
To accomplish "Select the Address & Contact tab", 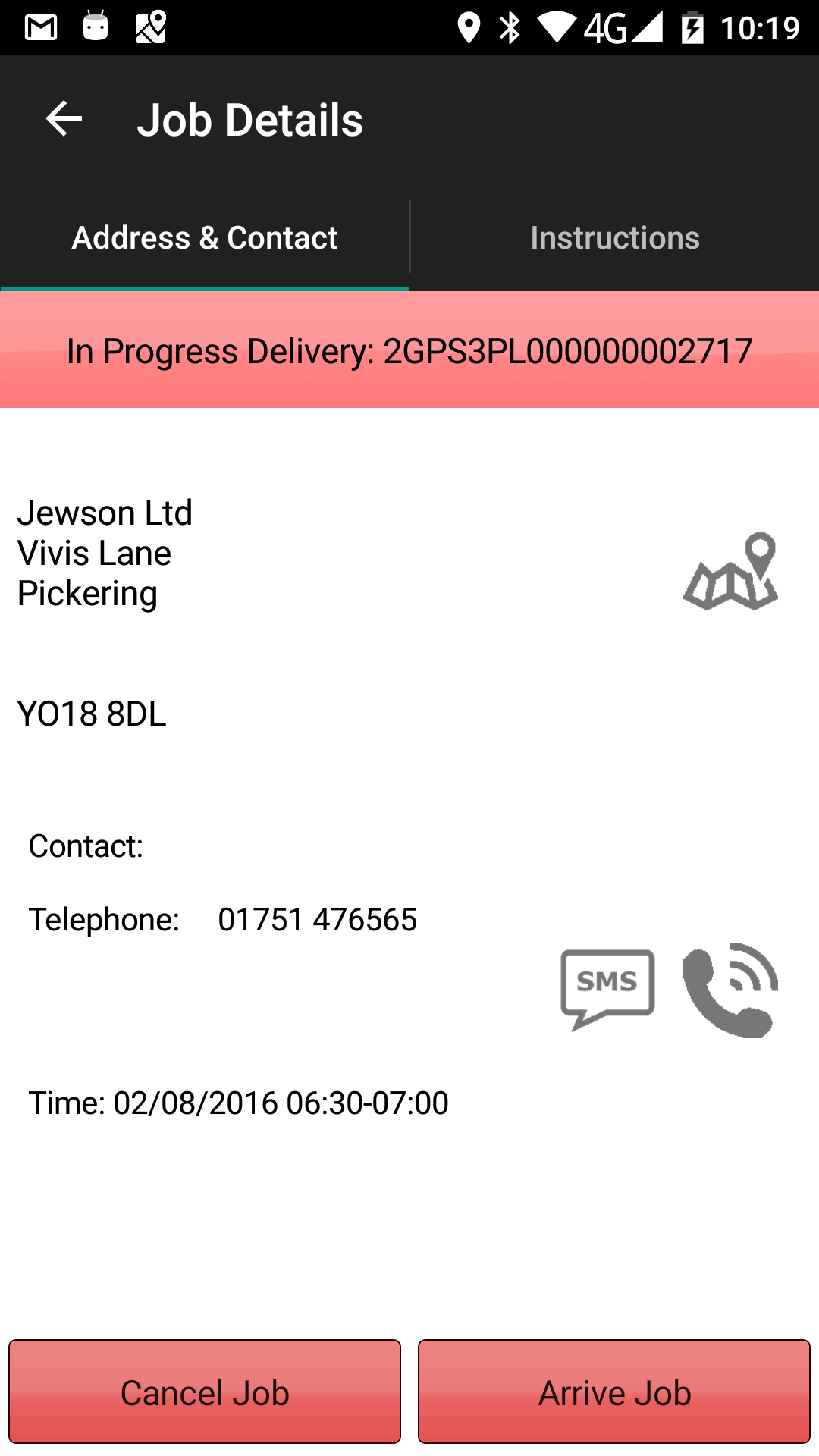I will coord(205,237).
